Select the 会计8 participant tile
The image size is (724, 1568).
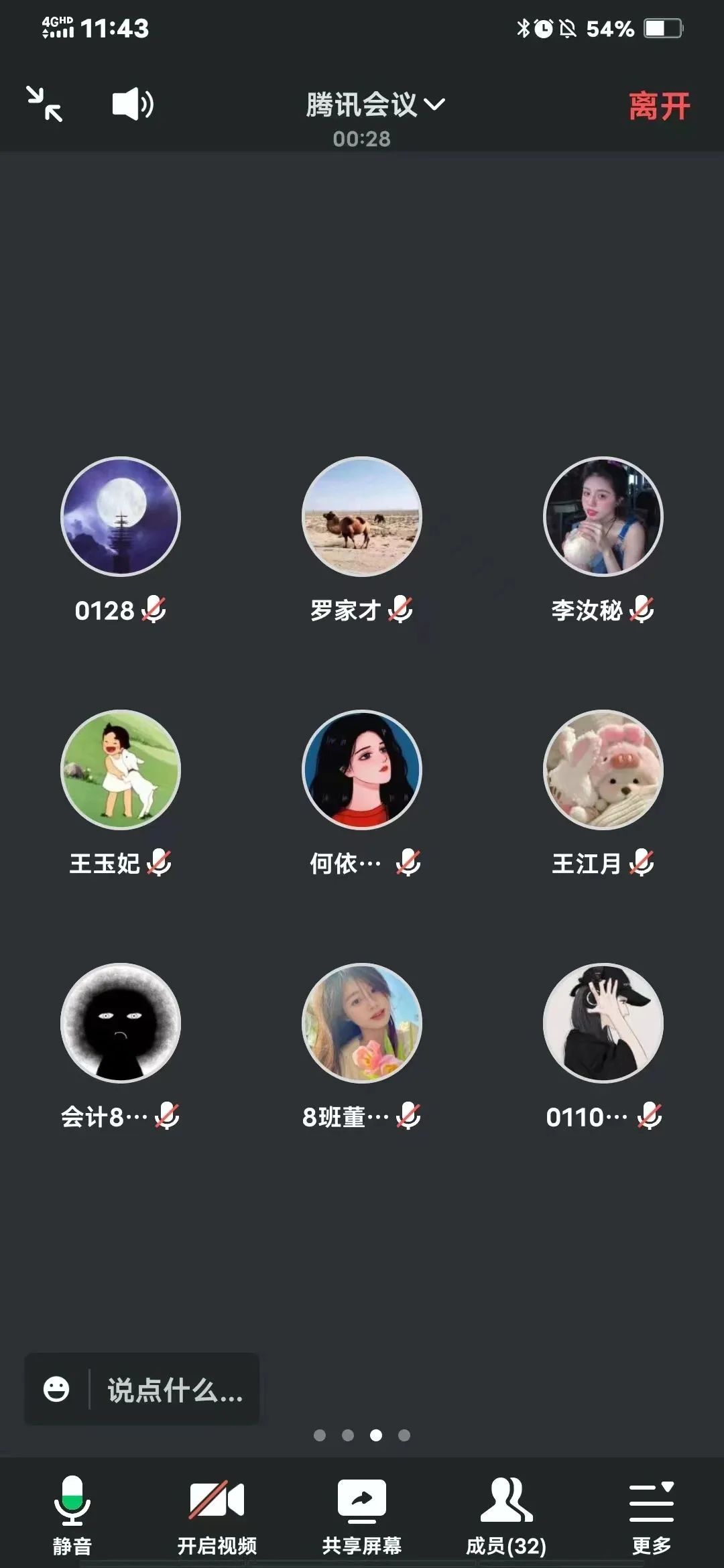[x=121, y=1023]
